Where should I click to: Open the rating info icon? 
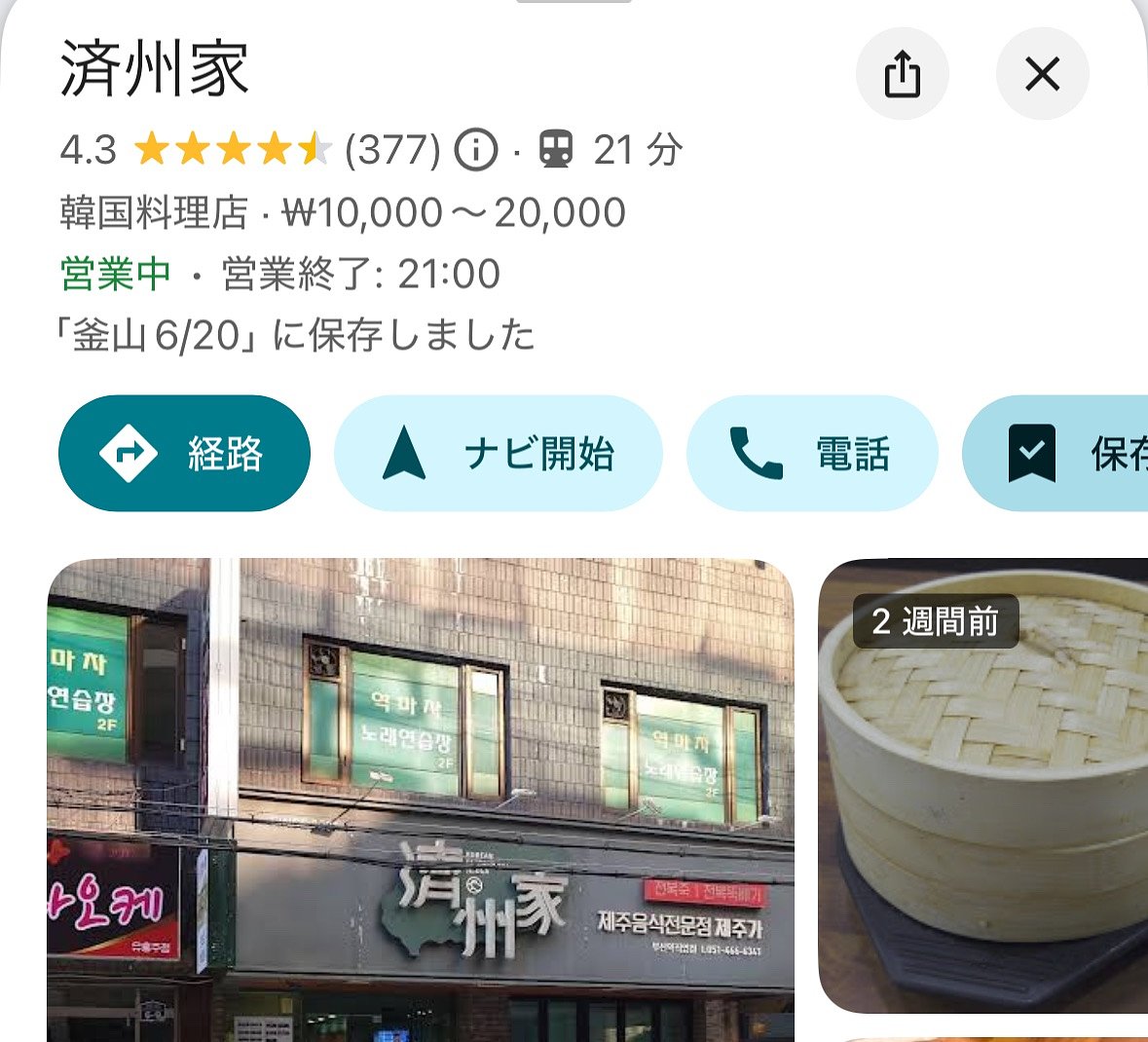point(476,150)
